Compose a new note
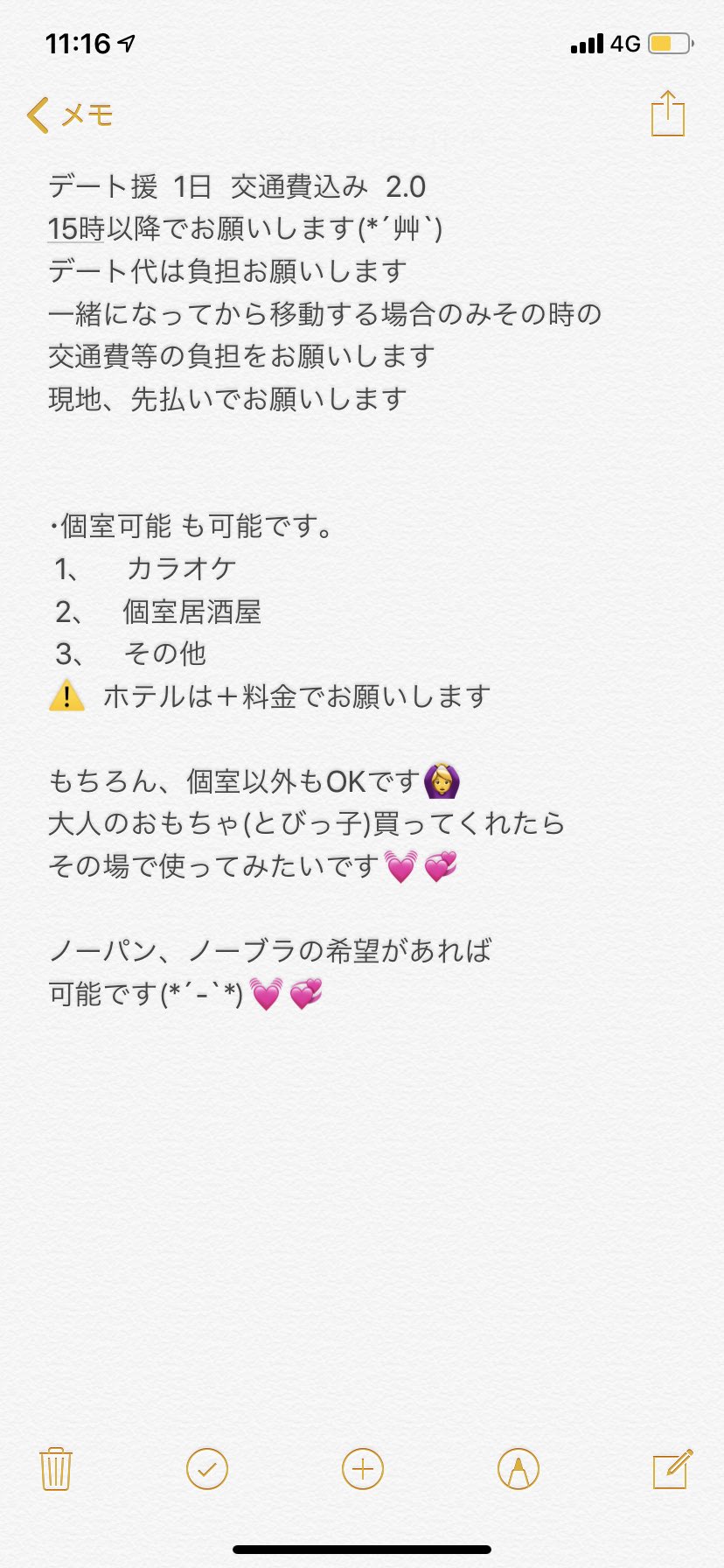724x1568 pixels. pos(673,1469)
